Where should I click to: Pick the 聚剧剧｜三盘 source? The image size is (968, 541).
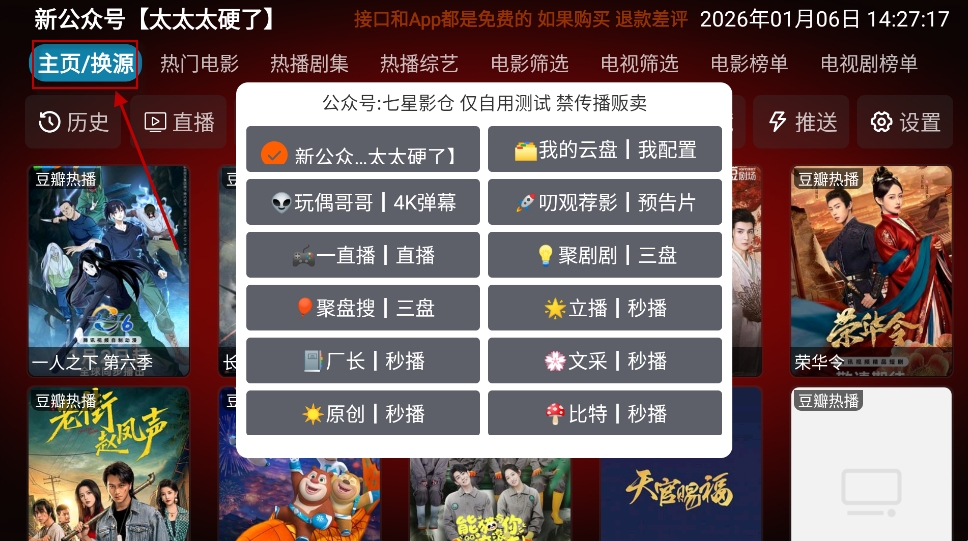pos(604,255)
